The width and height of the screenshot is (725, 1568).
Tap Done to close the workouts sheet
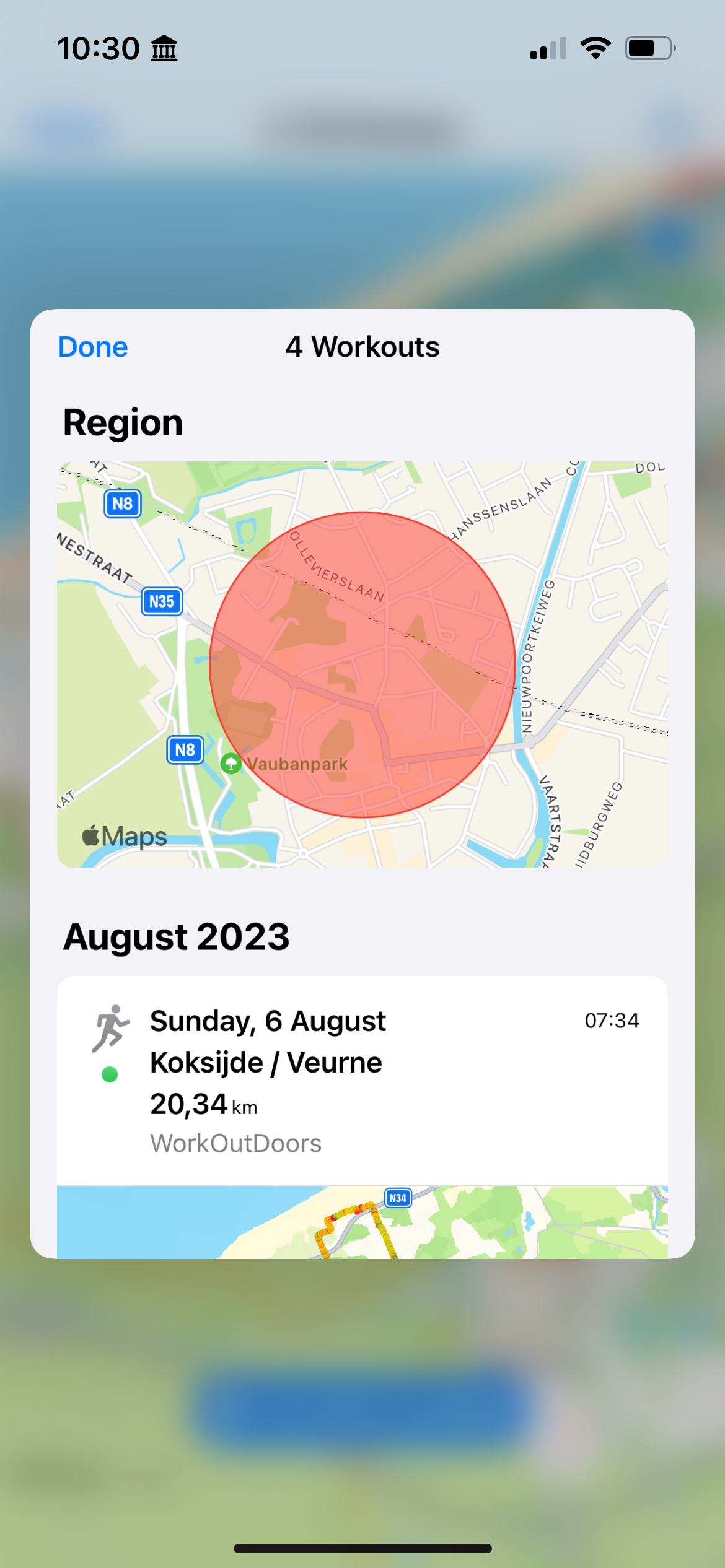click(93, 347)
